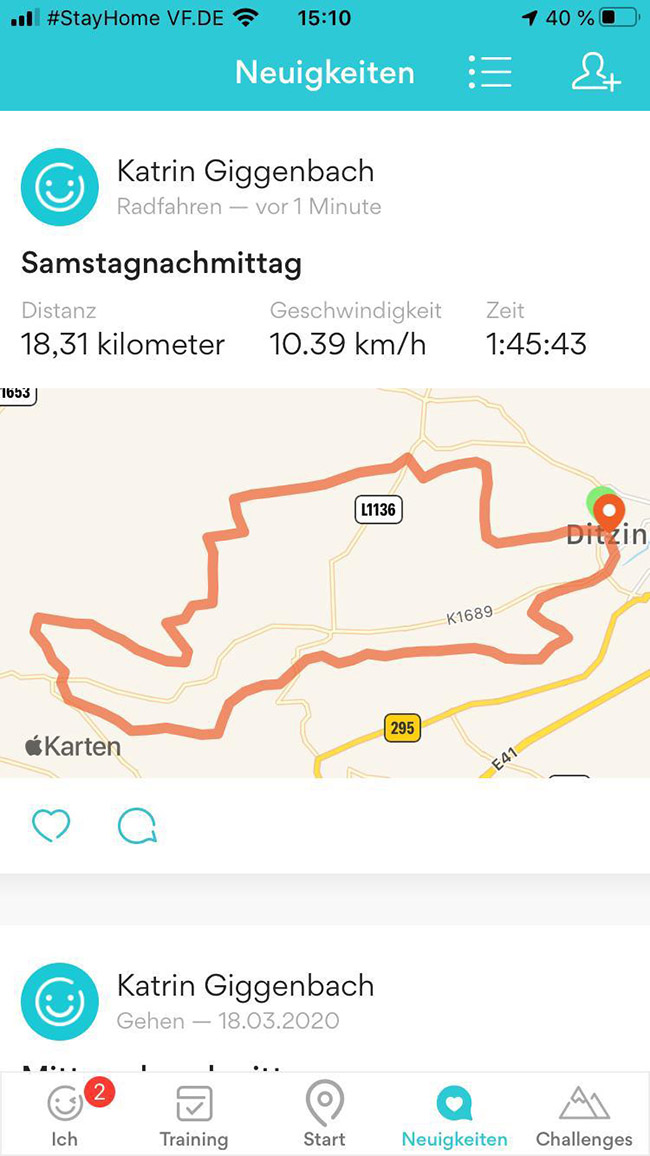Switch to the Training tab
This screenshot has width=650, height=1156.
pyautogui.click(x=193, y=1115)
